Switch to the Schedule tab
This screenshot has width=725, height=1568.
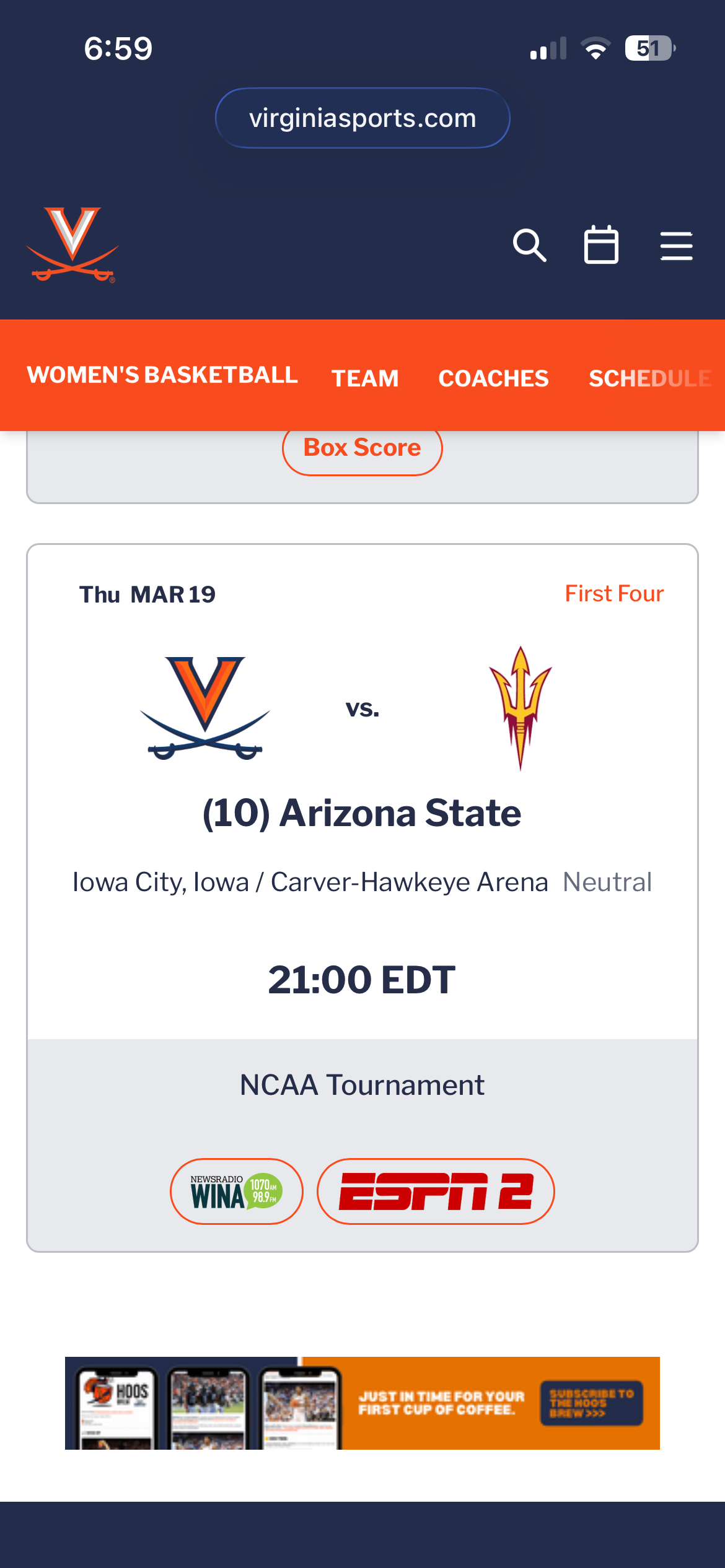pos(649,378)
